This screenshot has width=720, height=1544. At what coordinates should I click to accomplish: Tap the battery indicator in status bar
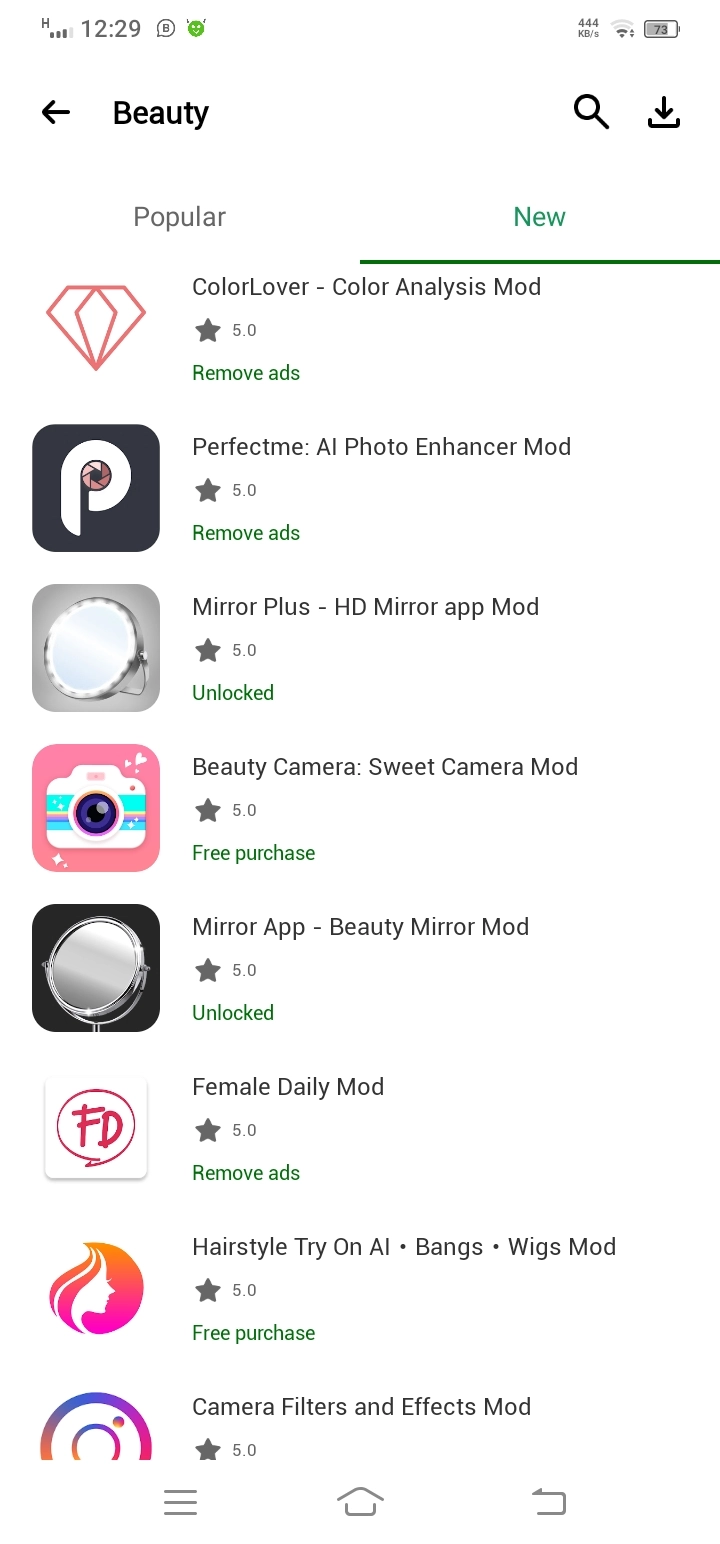[x=660, y=29]
